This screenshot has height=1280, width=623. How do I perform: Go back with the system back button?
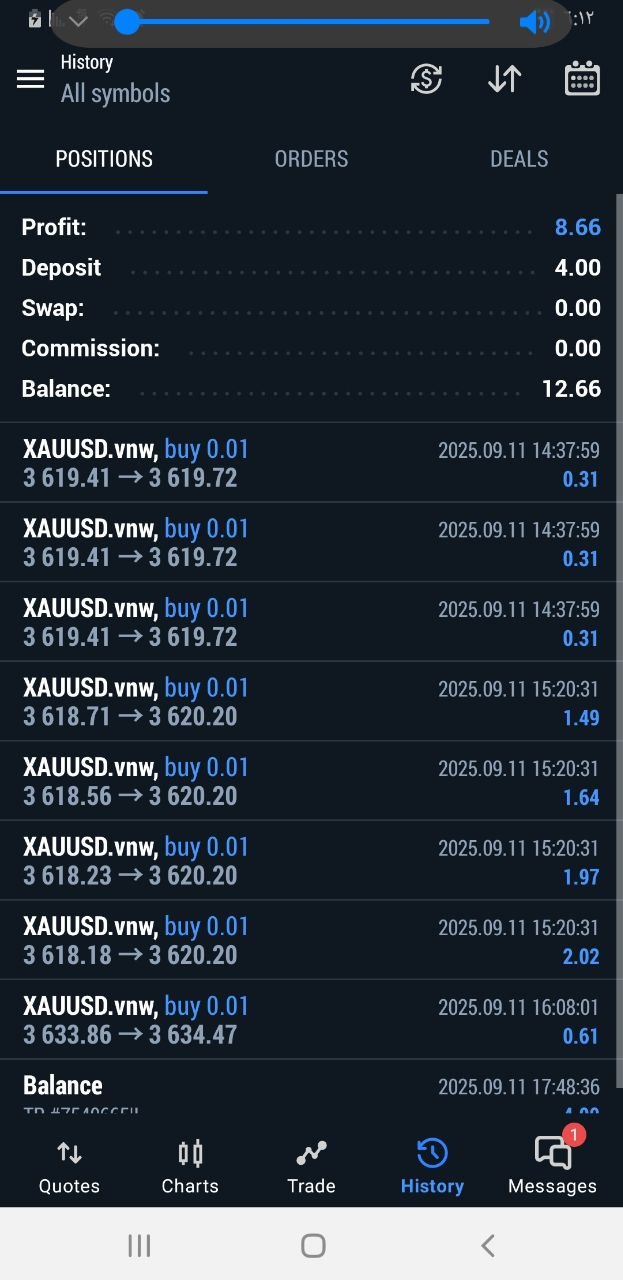point(487,1245)
